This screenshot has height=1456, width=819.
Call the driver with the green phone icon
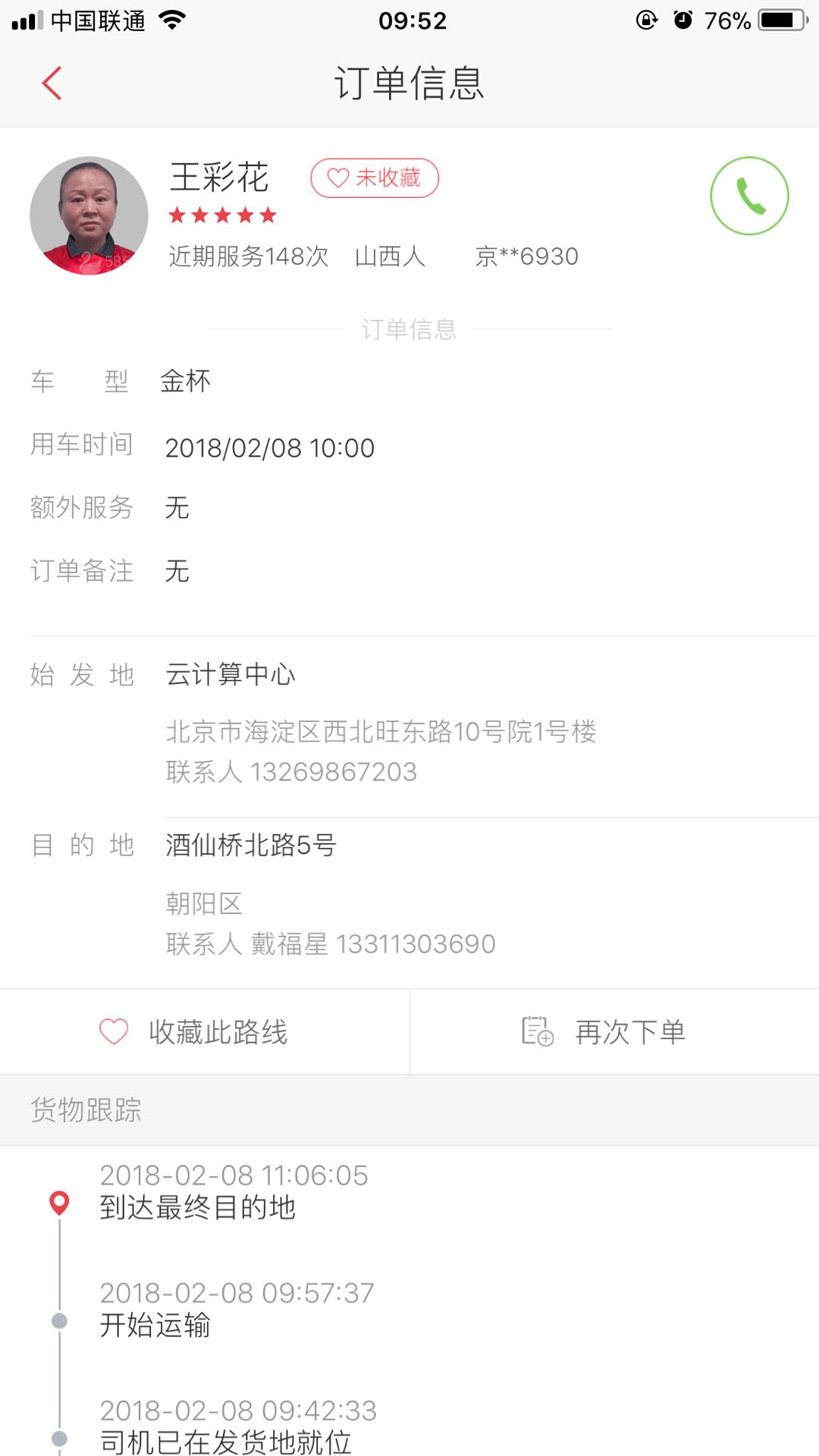click(x=749, y=196)
